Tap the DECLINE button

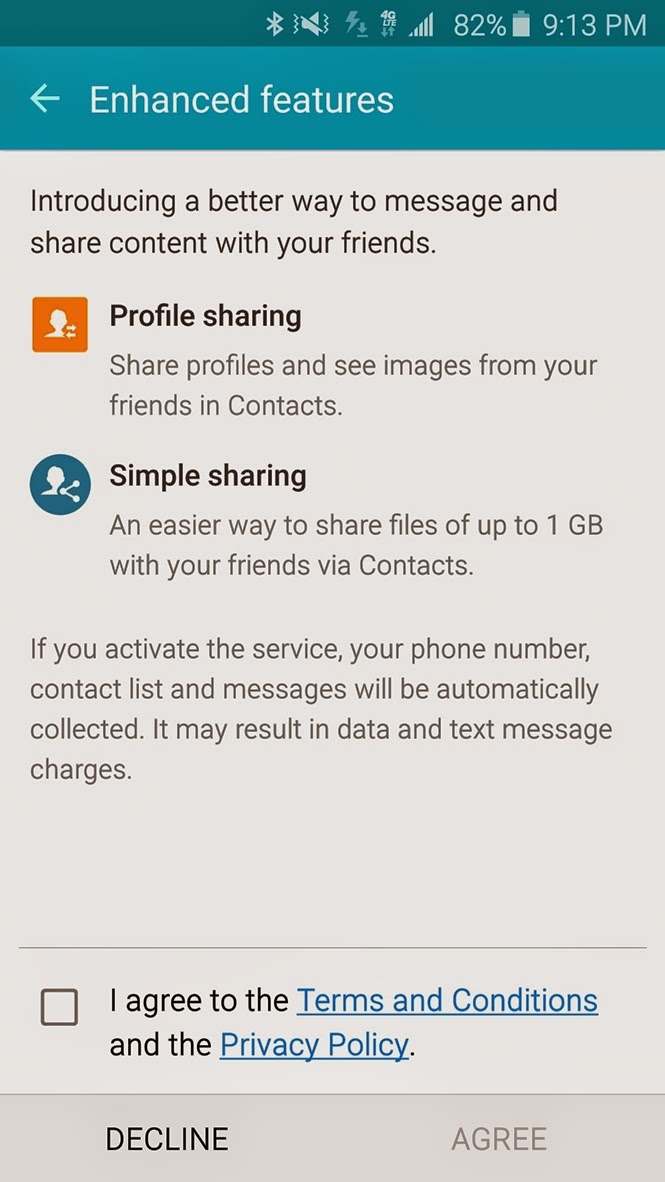tap(167, 1138)
